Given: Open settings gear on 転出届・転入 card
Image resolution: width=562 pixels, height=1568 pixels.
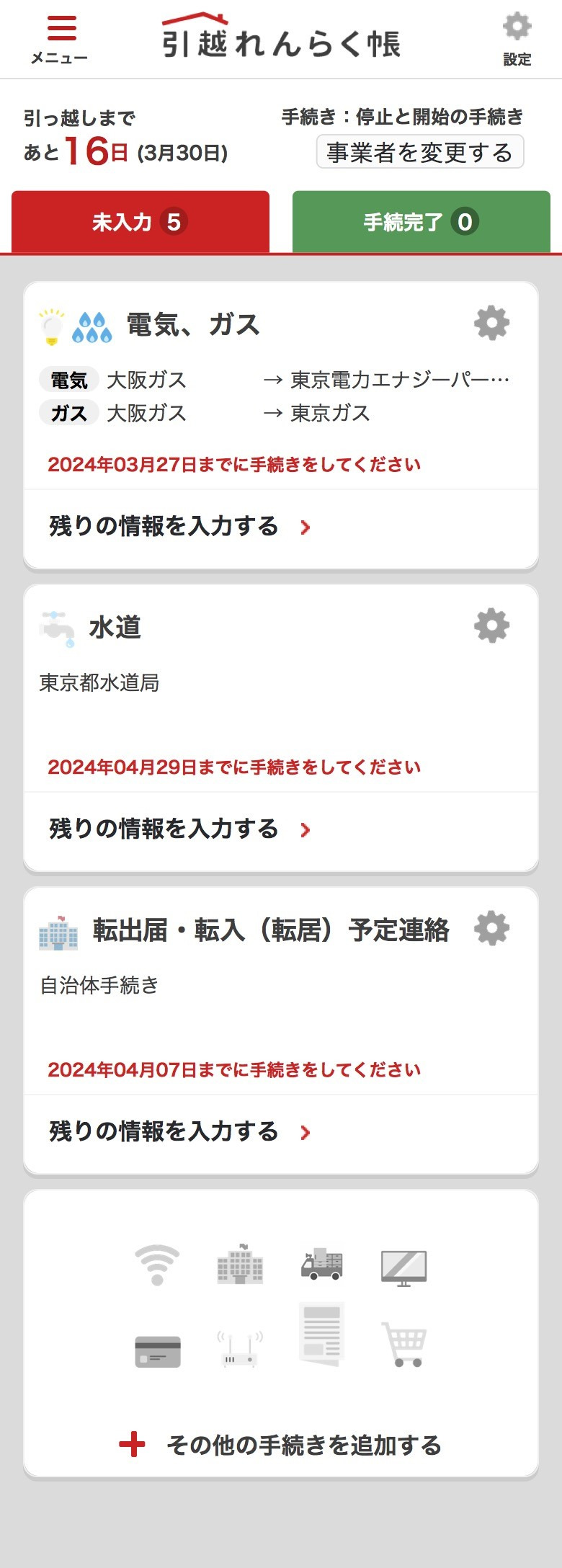Looking at the screenshot, I should click(491, 929).
